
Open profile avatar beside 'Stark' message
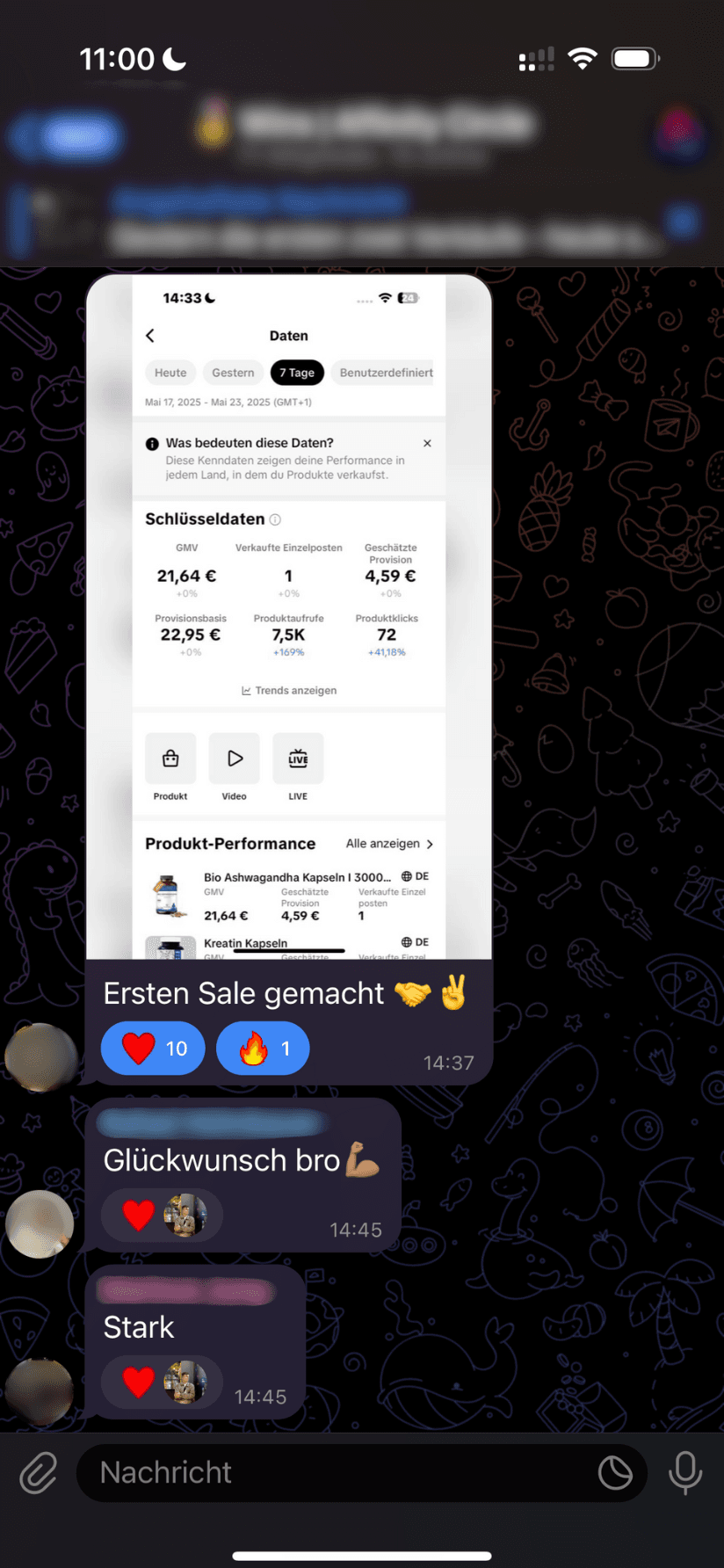40,1392
